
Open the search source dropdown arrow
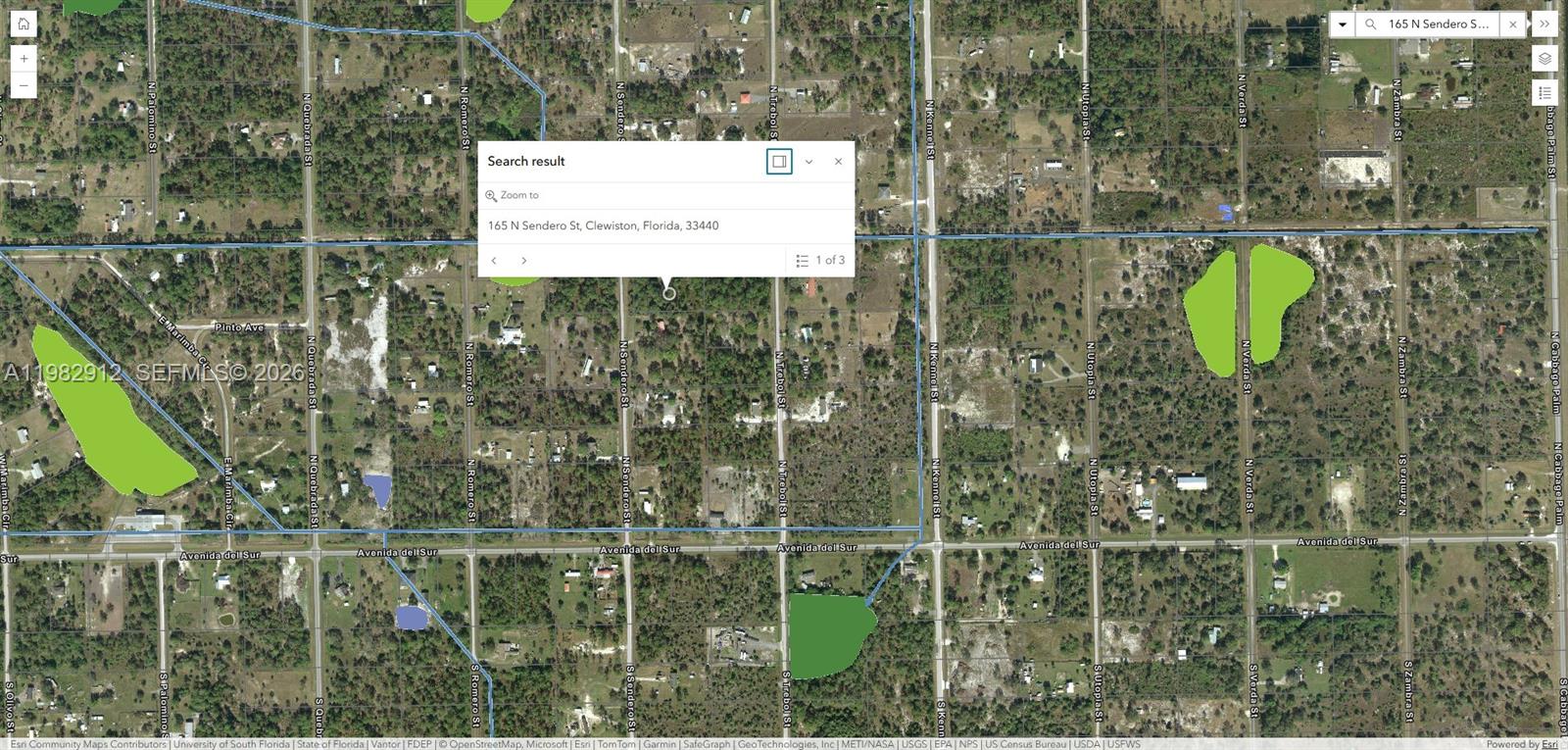1343,25
